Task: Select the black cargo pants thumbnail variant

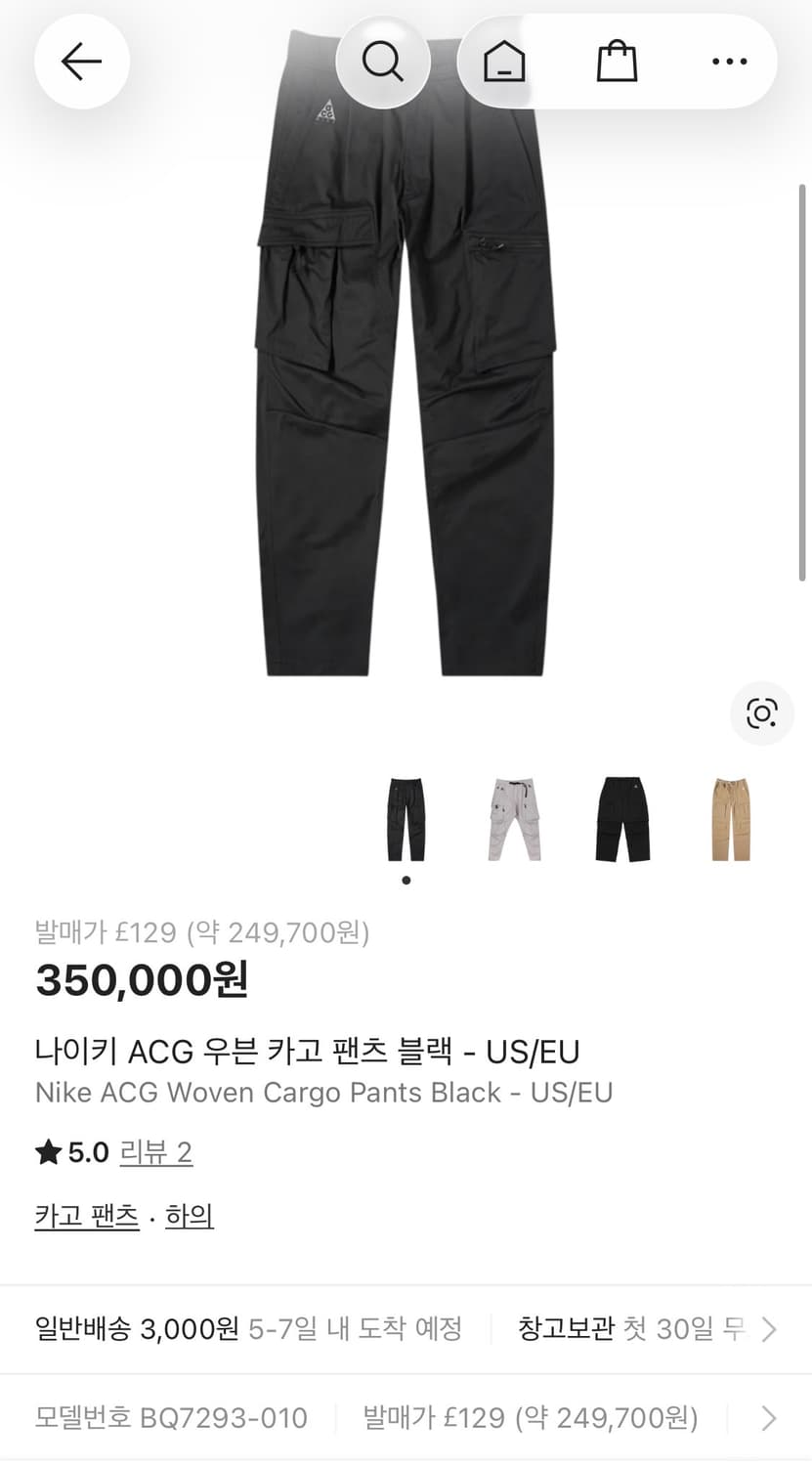Action: pos(406,819)
